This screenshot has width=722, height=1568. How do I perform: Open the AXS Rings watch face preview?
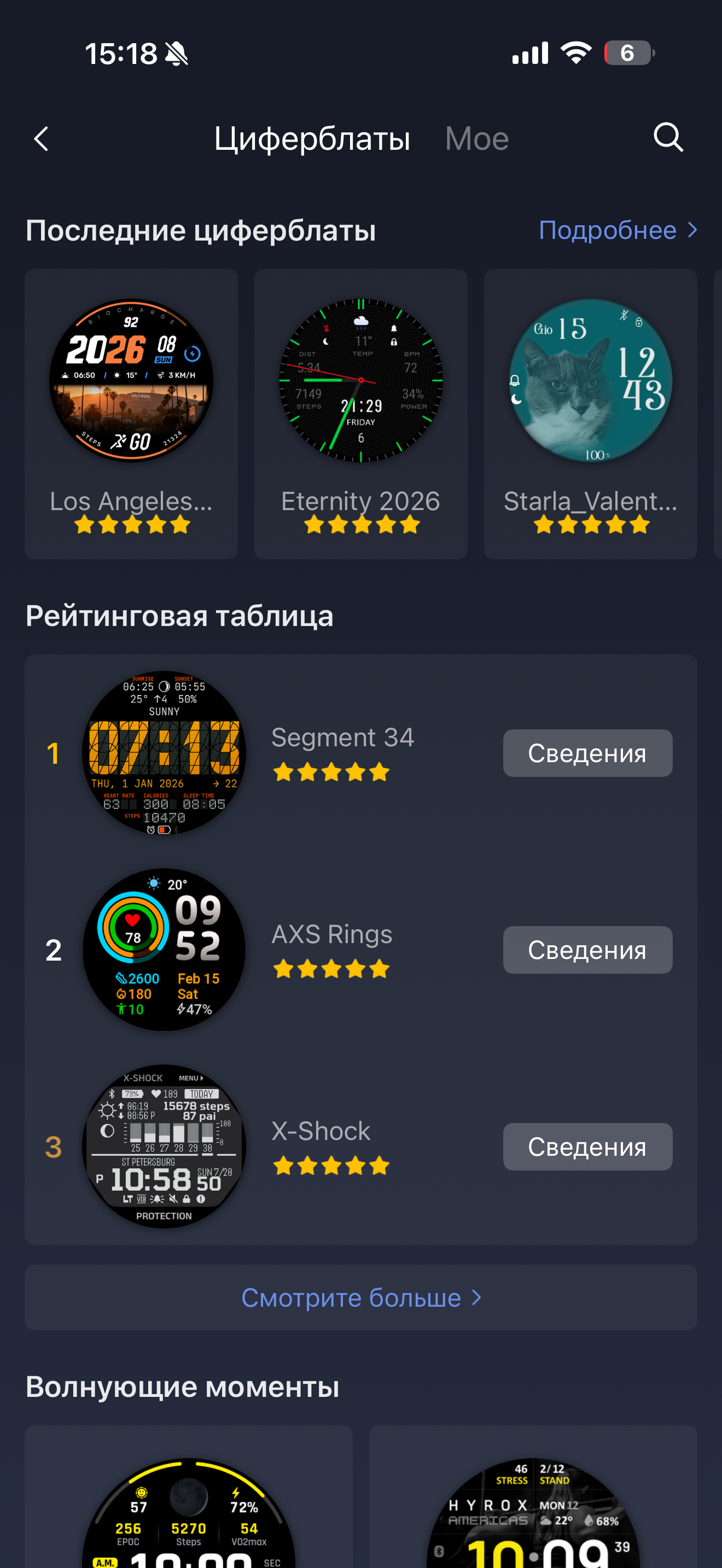click(x=164, y=950)
